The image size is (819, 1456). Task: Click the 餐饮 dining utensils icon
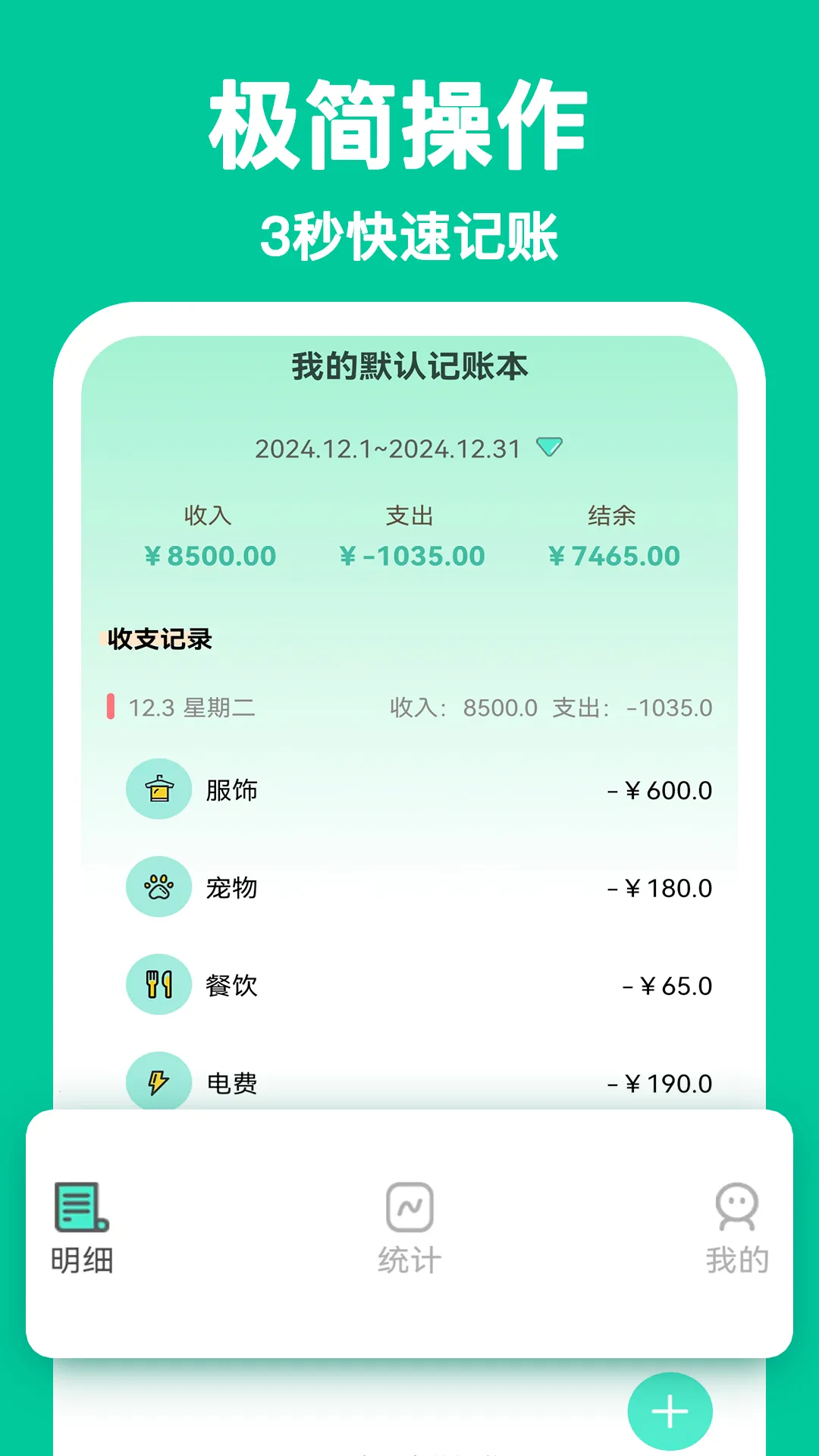click(x=158, y=985)
